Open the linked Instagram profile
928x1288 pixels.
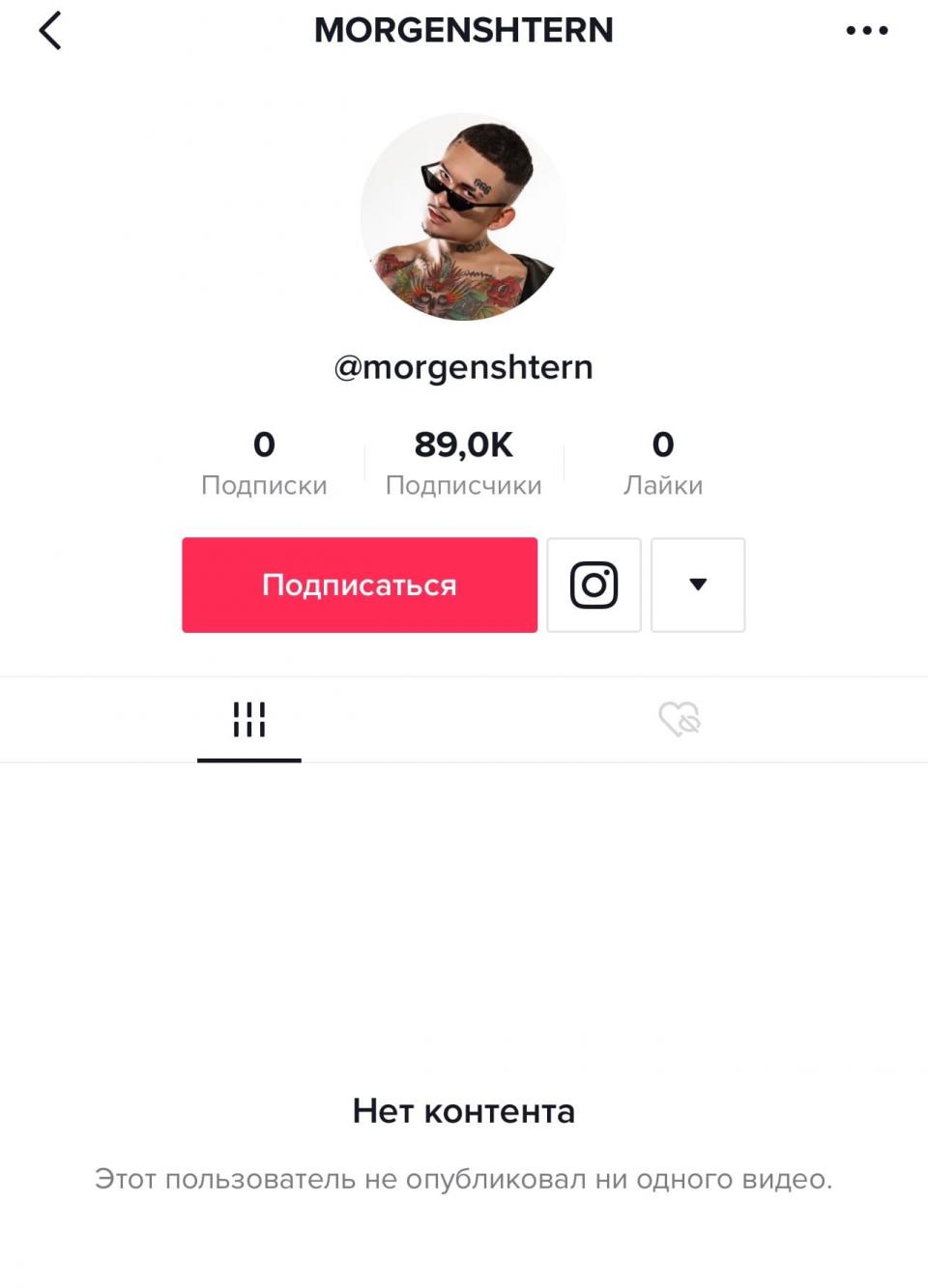(594, 585)
